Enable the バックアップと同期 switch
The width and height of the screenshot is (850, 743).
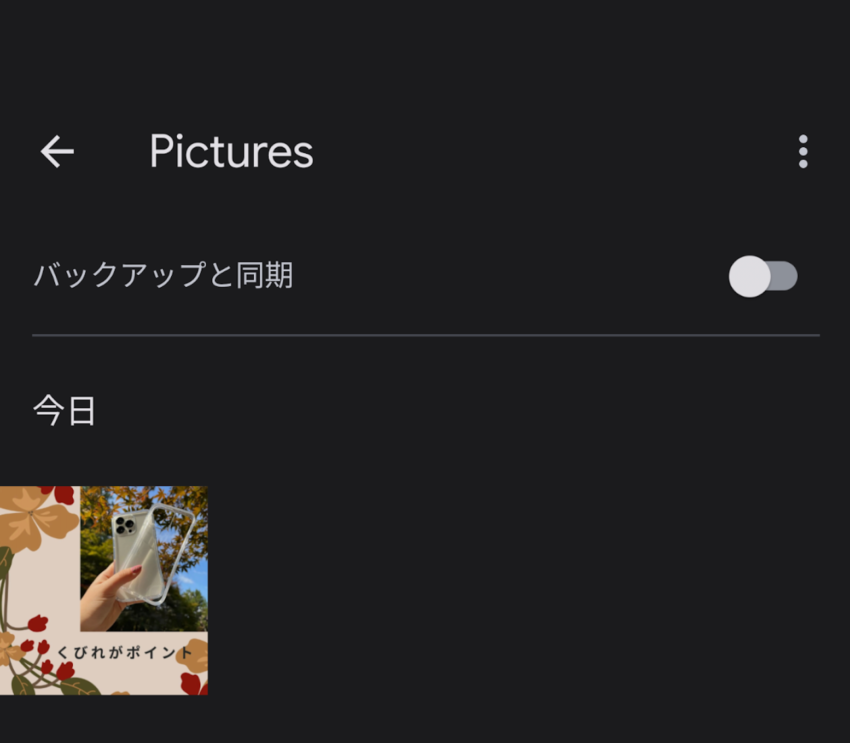click(762, 276)
